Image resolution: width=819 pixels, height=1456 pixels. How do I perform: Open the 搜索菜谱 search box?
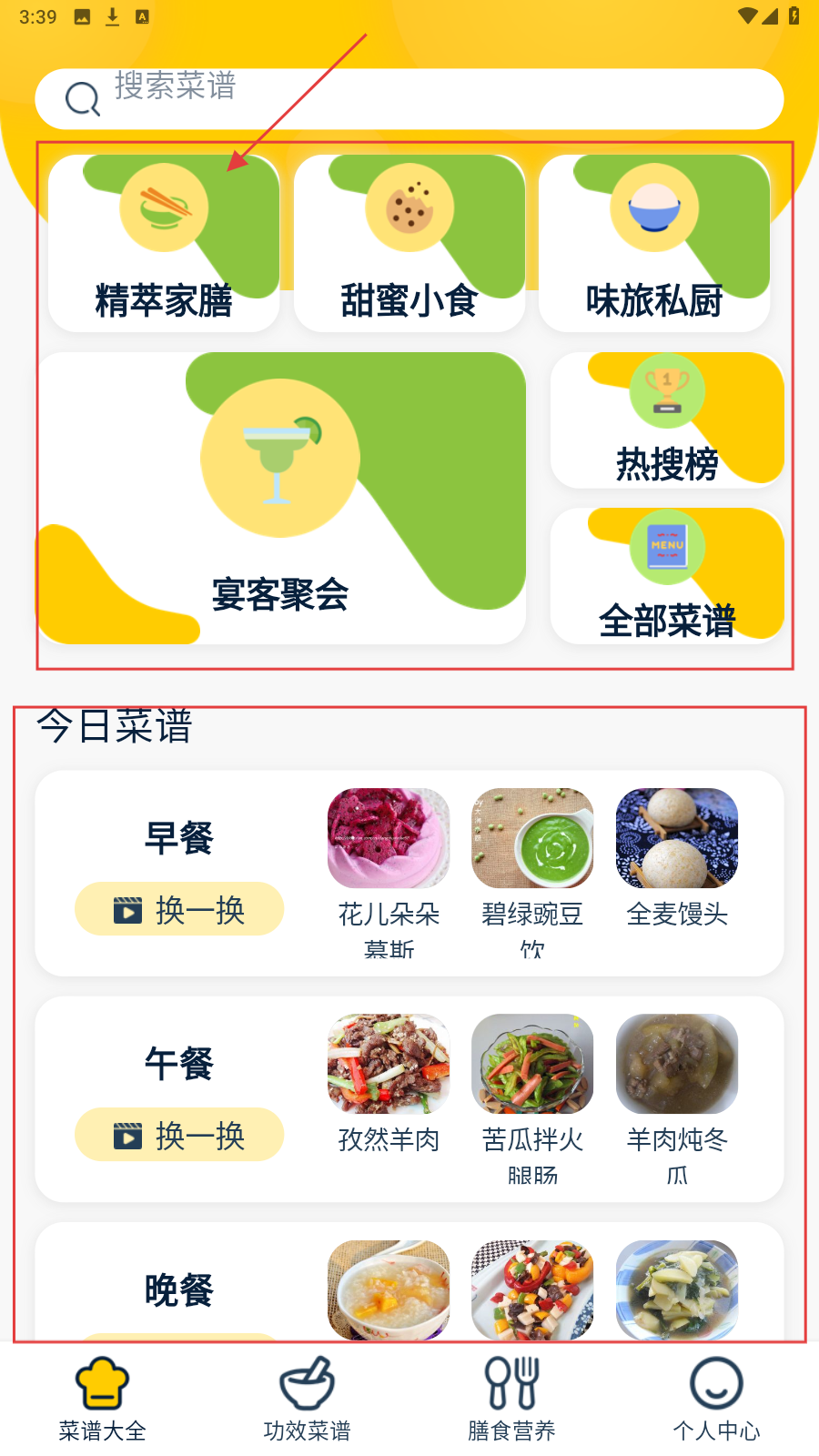409,98
